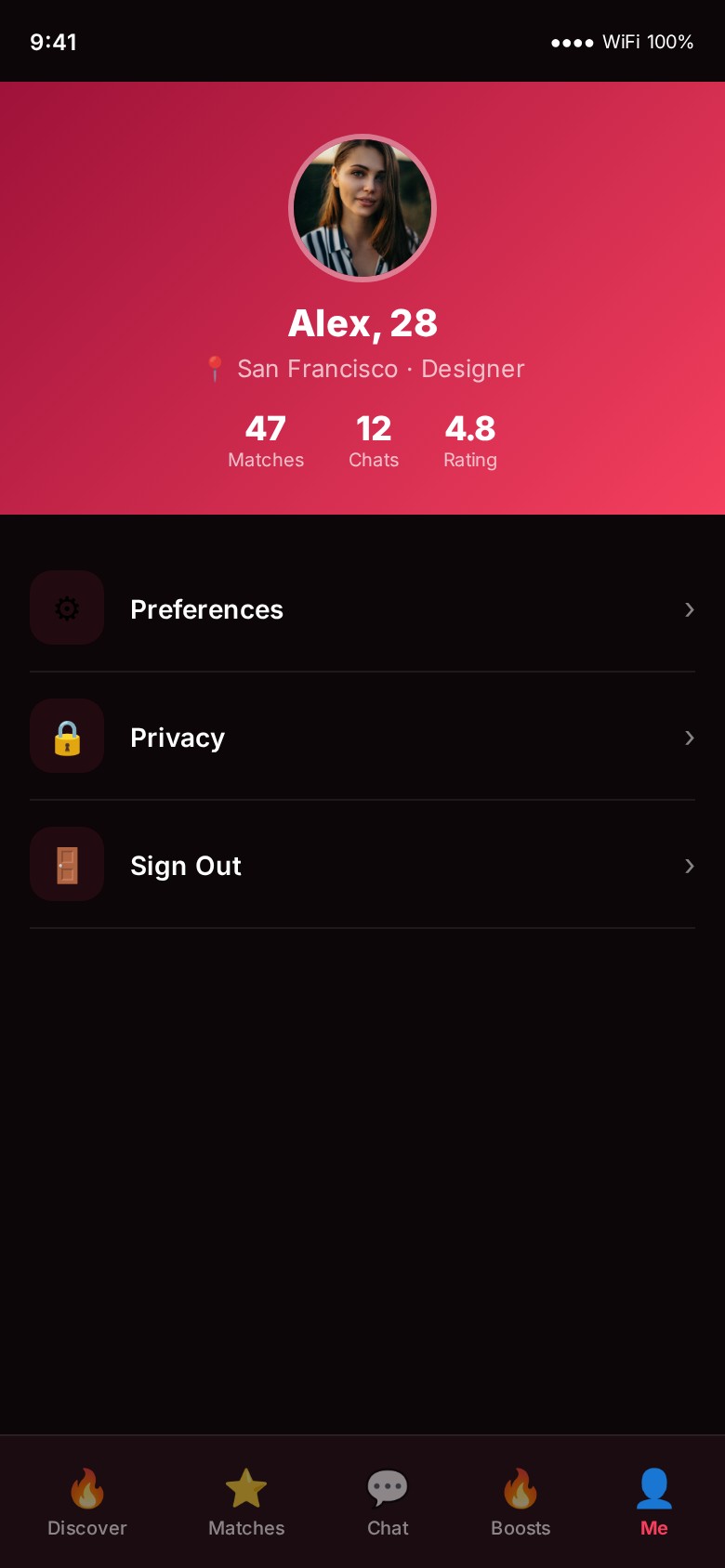Open the Preferences settings row
Viewport: 725px width, 1568px height.
pos(362,608)
